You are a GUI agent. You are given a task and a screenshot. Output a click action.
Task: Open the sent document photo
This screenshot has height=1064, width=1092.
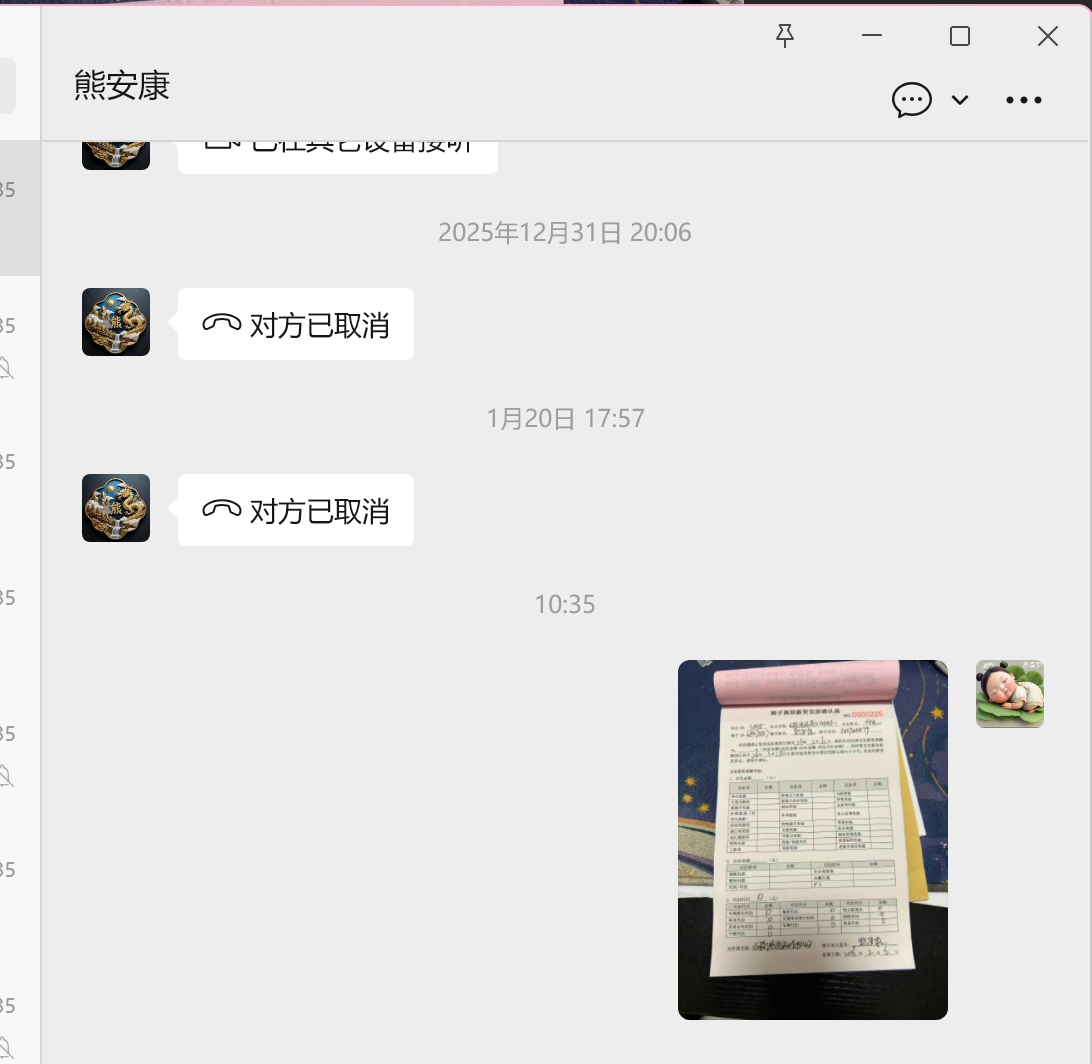(812, 839)
